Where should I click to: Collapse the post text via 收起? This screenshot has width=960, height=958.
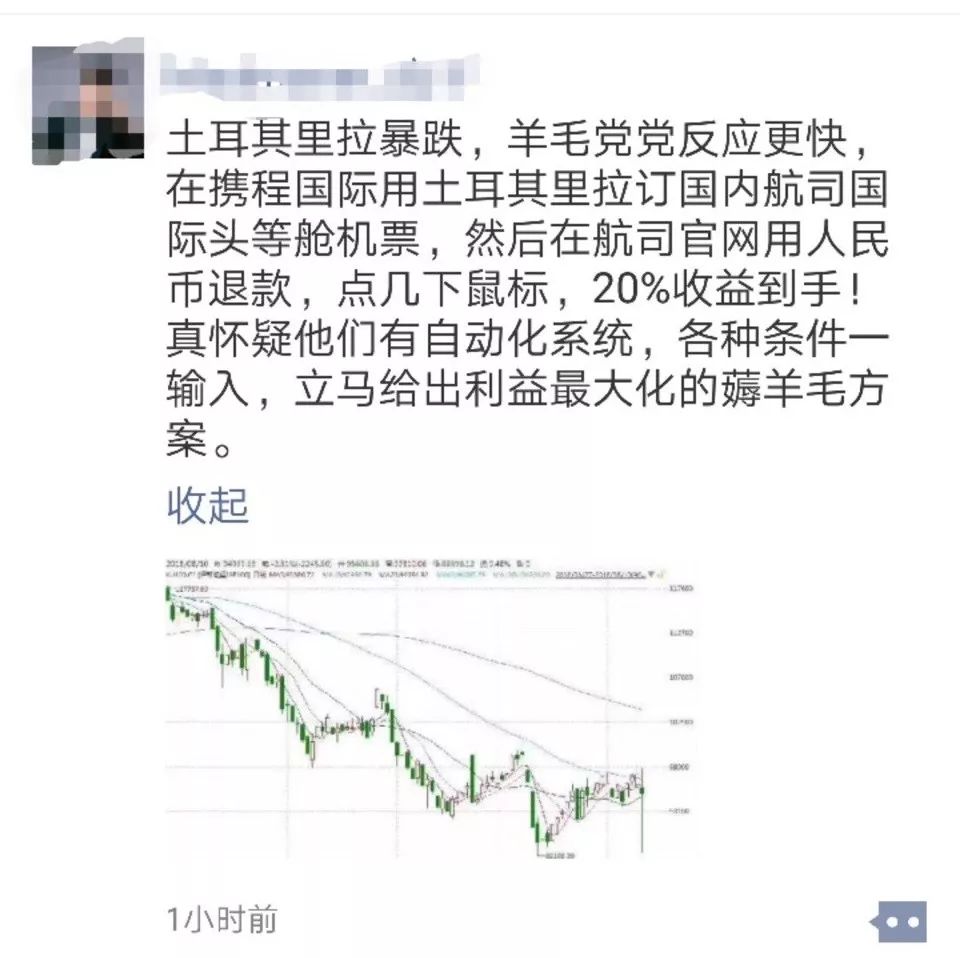207,506
